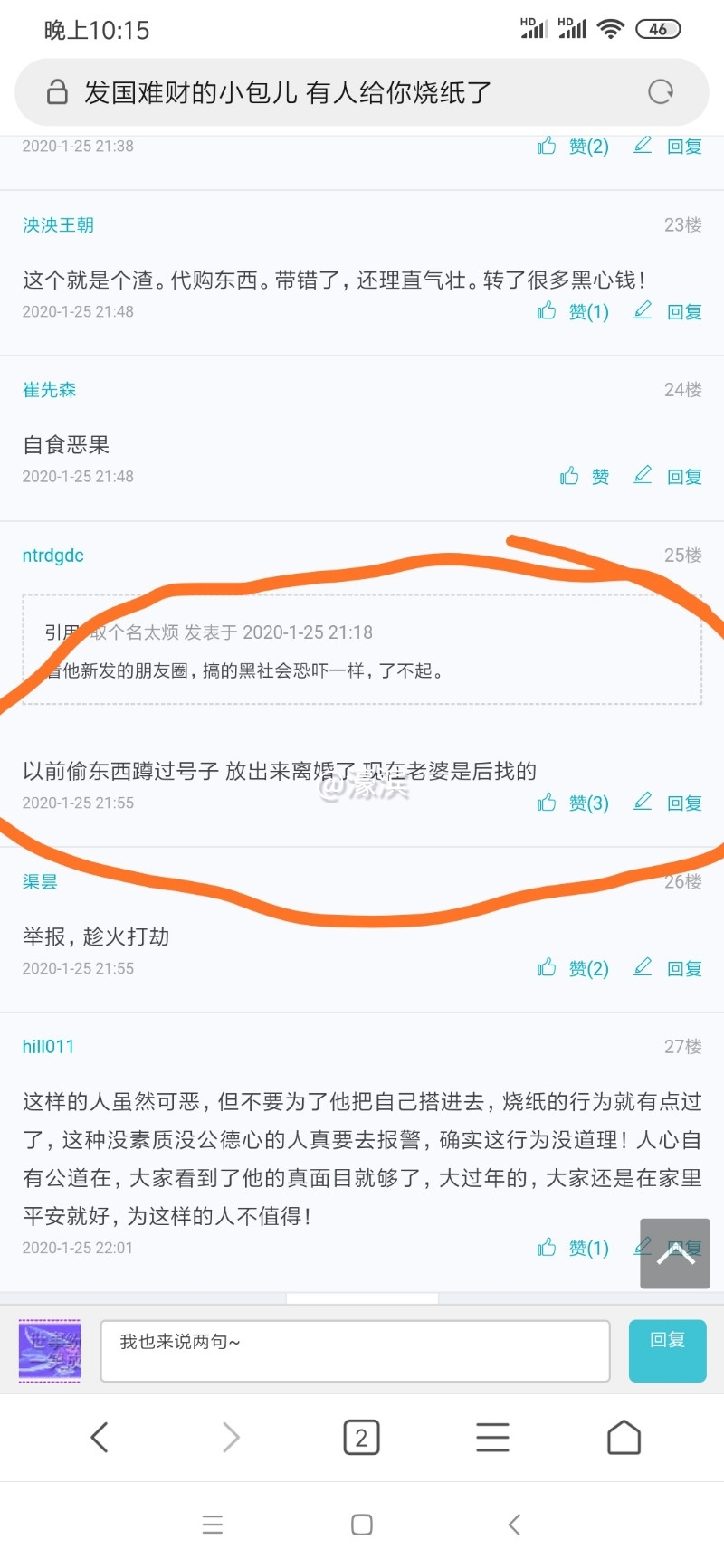Open 崔先森's user profile
The image size is (724, 1568).
49,390
